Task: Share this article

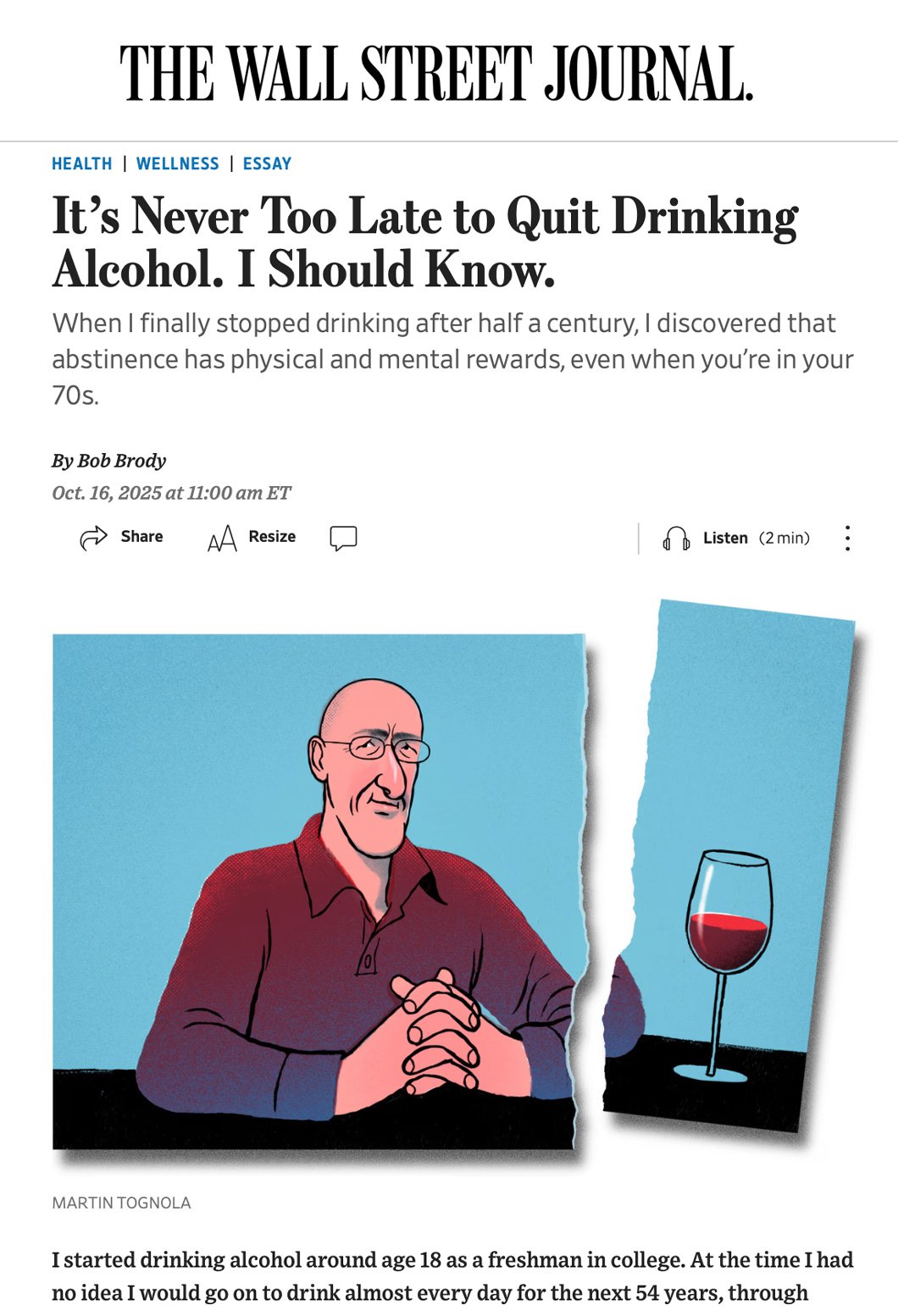Action: coord(121,537)
